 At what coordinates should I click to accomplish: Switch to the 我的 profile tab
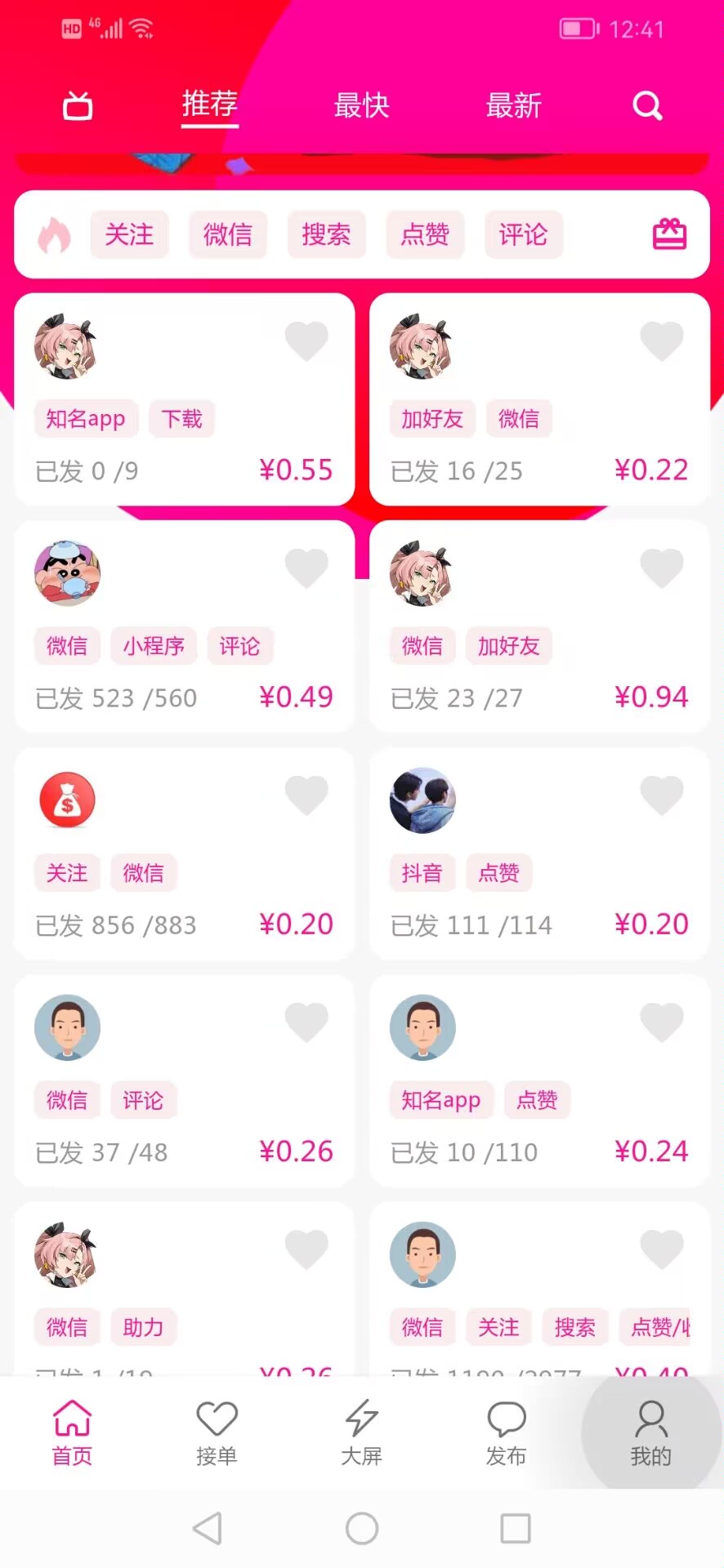pyautogui.click(x=650, y=1433)
